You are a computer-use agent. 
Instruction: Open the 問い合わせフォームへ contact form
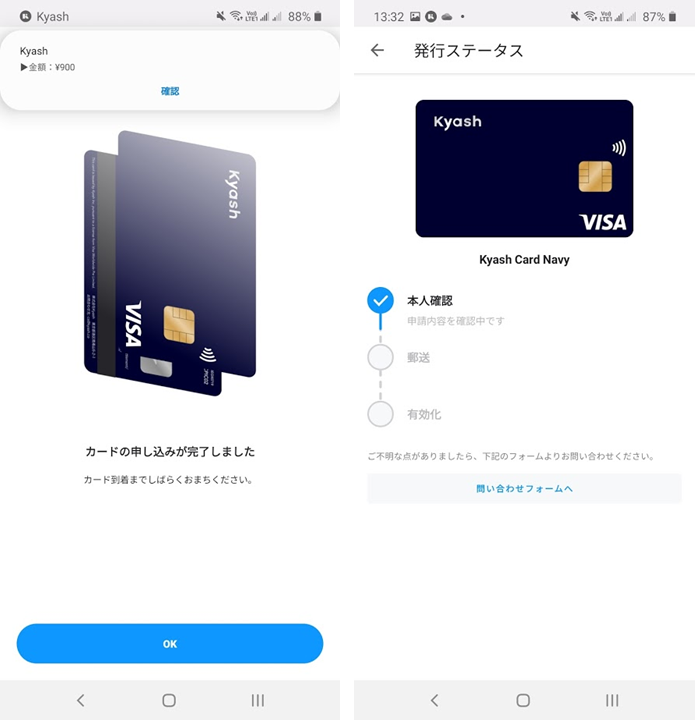point(524,489)
